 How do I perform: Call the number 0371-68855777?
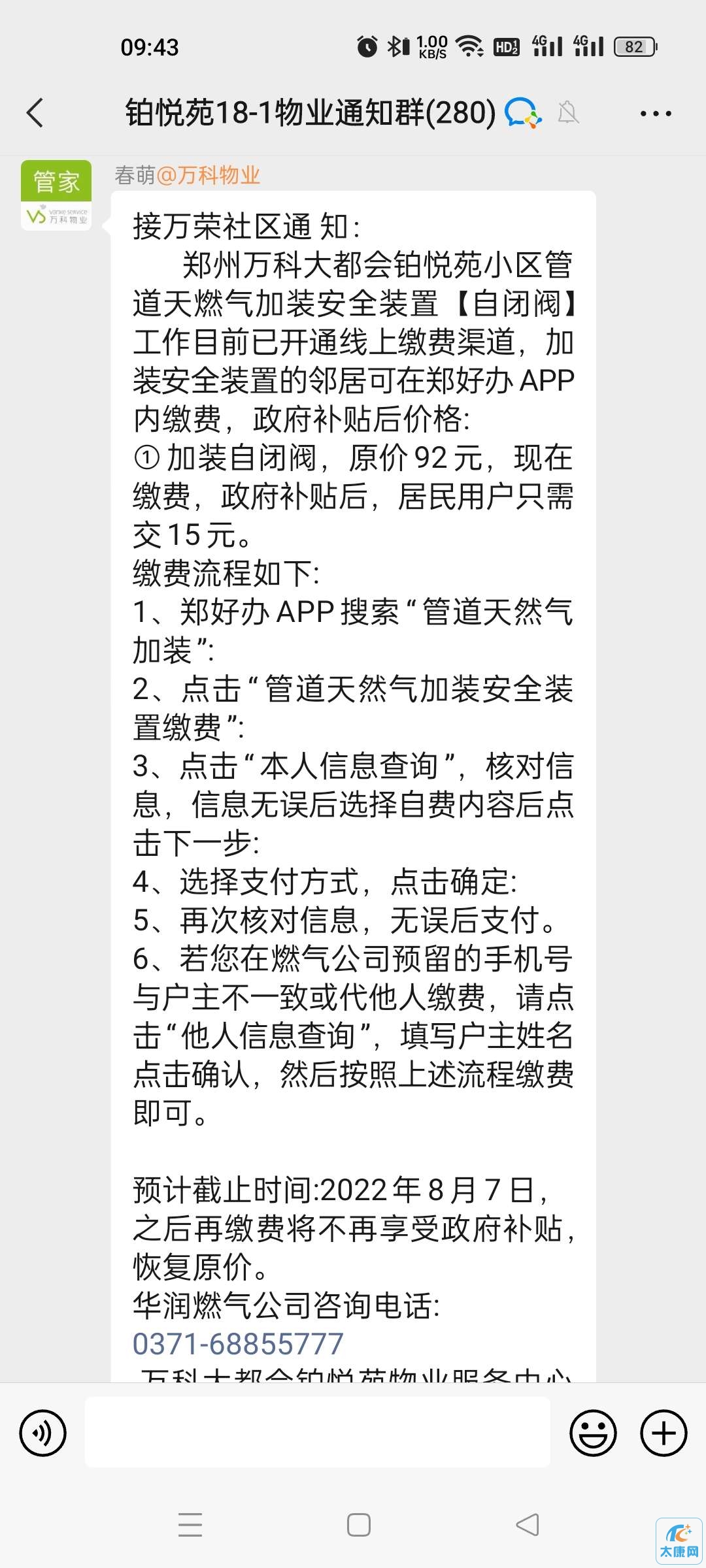point(238,1344)
